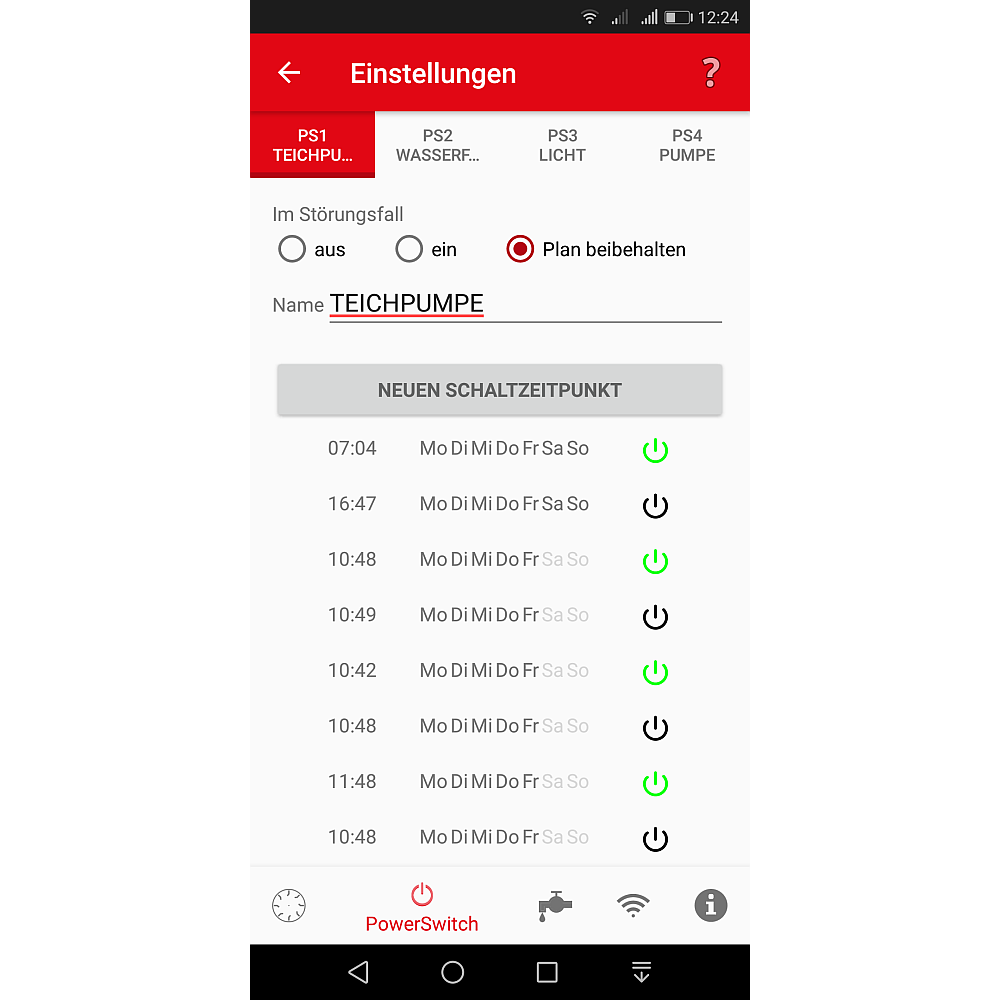The image size is (1000, 1000).
Task: Open the clock tab in bottom bar
Action: pos(289,906)
